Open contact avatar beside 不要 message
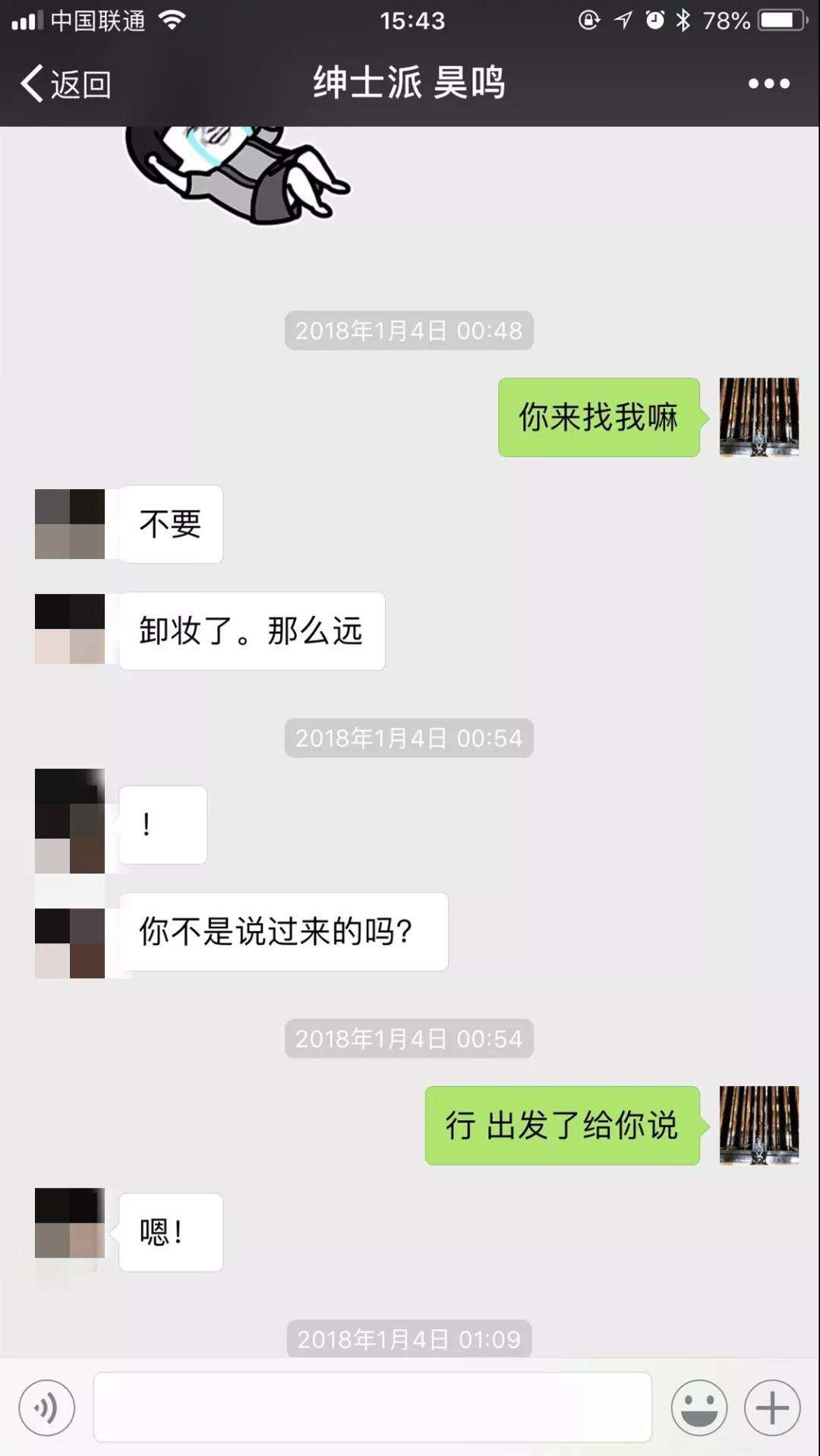The height and width of the screenshot is (1456, 820). (70, 524)
